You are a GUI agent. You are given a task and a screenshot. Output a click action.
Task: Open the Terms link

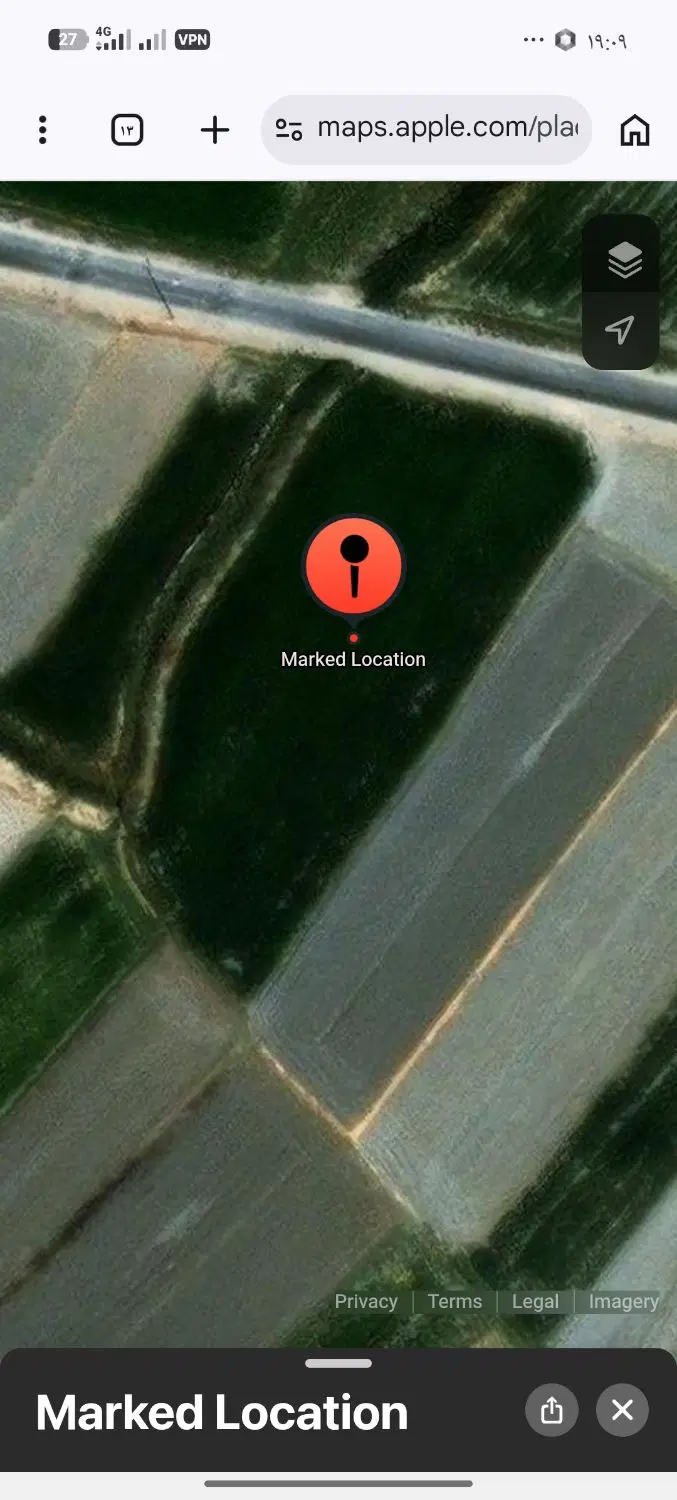point(455,1301)
